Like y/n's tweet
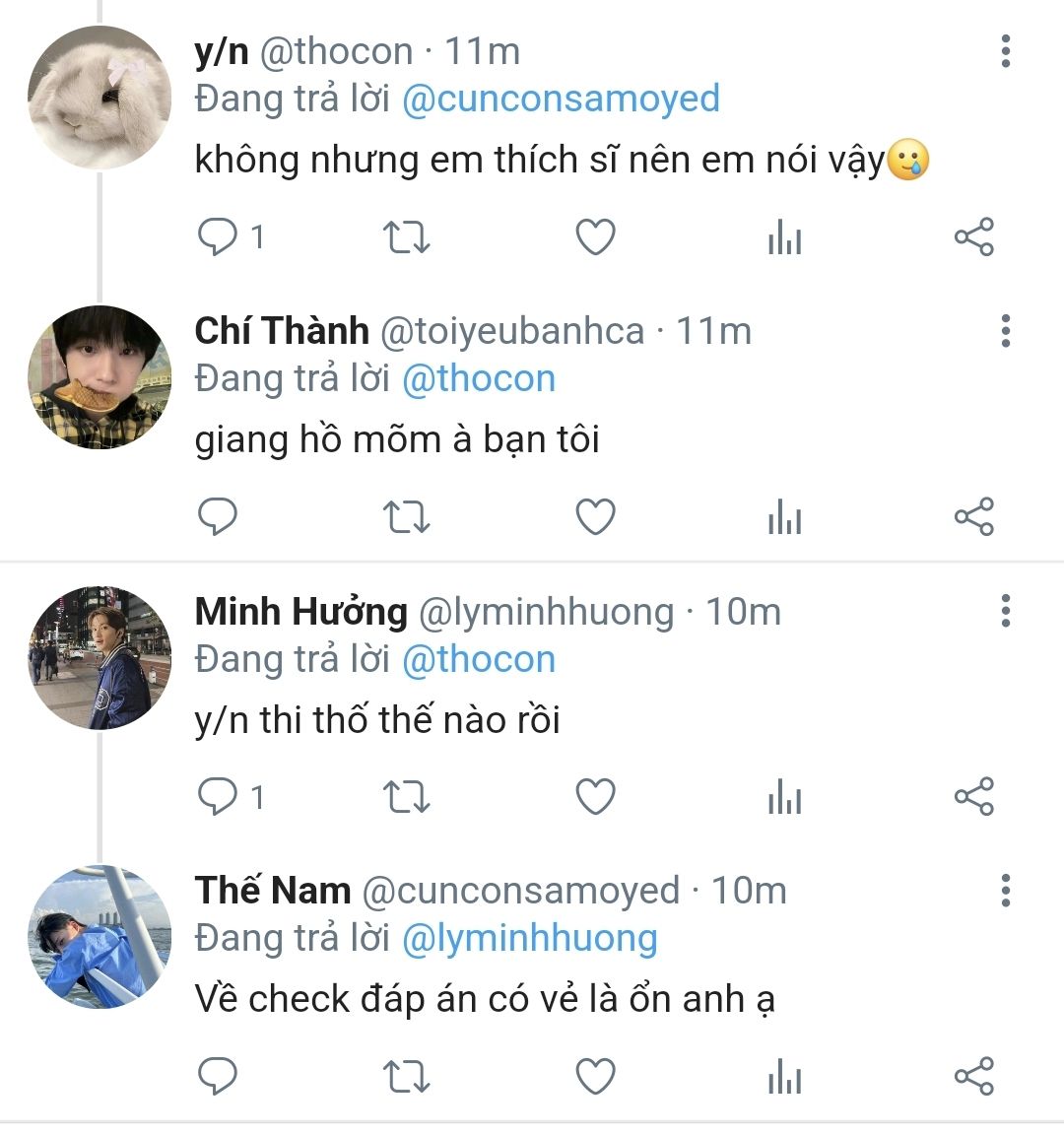The height and width of the screenshot is (1134, 1064). pyautogui.click(x=595, y=237)
